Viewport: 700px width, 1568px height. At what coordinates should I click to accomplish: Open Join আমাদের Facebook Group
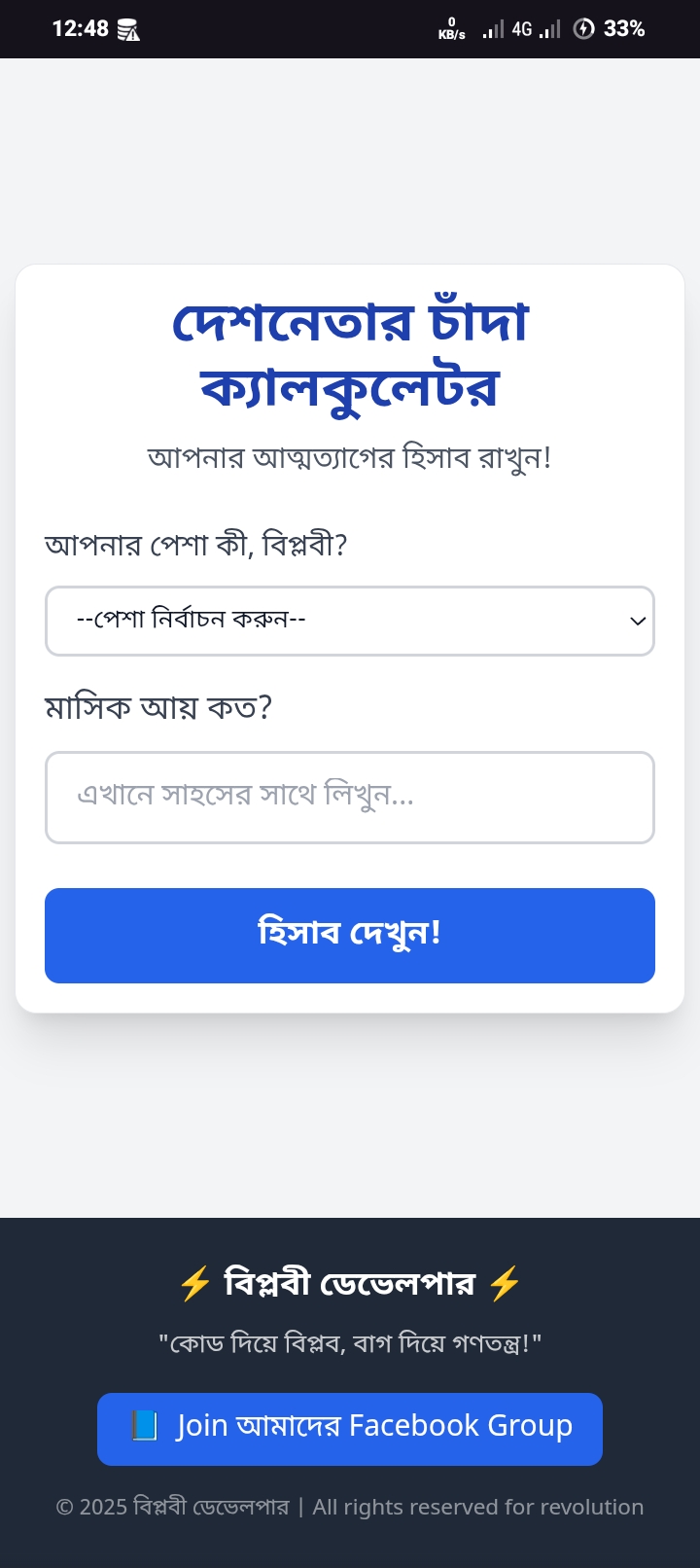(x=350, y=1427)
